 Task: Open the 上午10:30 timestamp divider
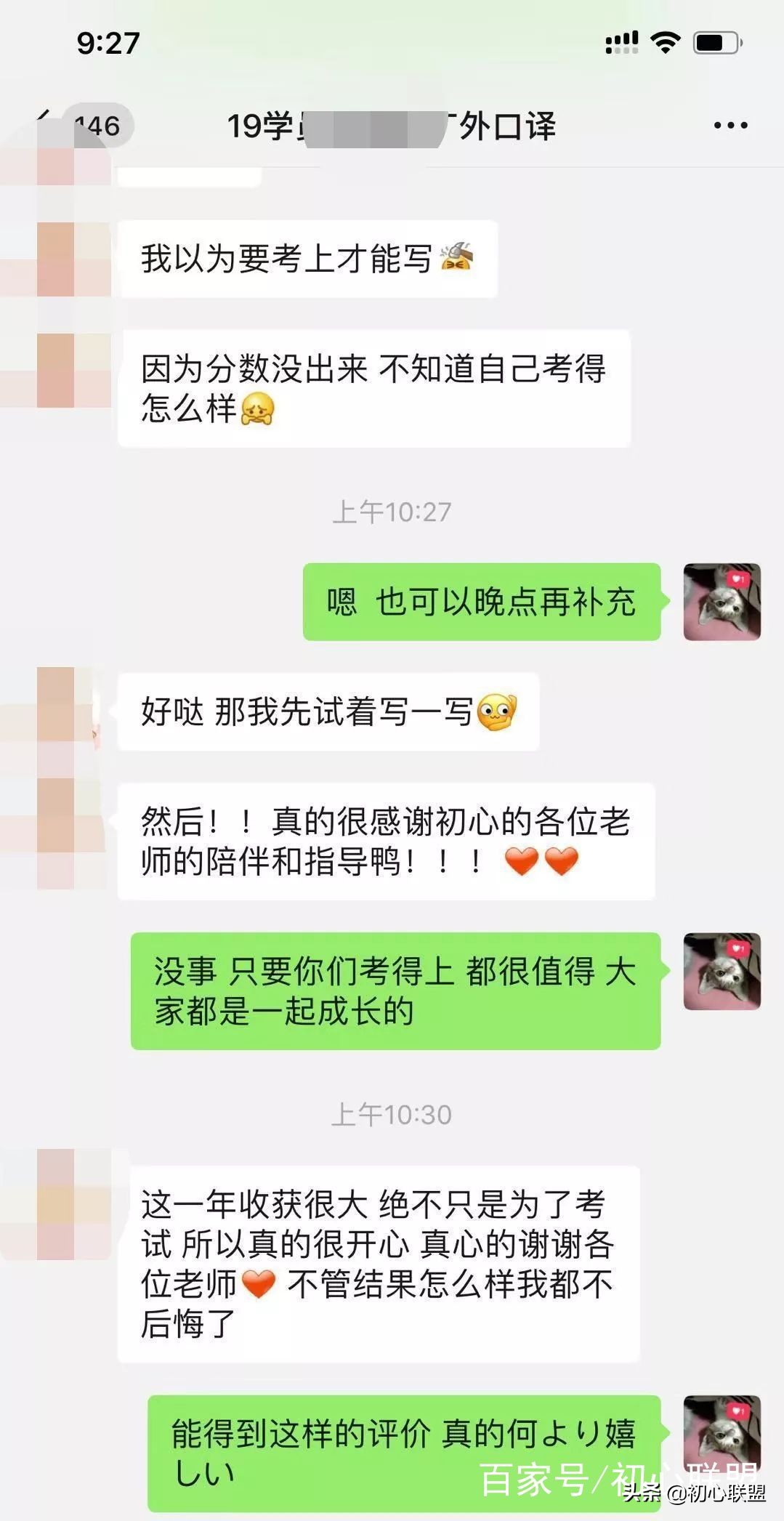pos(391,1110)
